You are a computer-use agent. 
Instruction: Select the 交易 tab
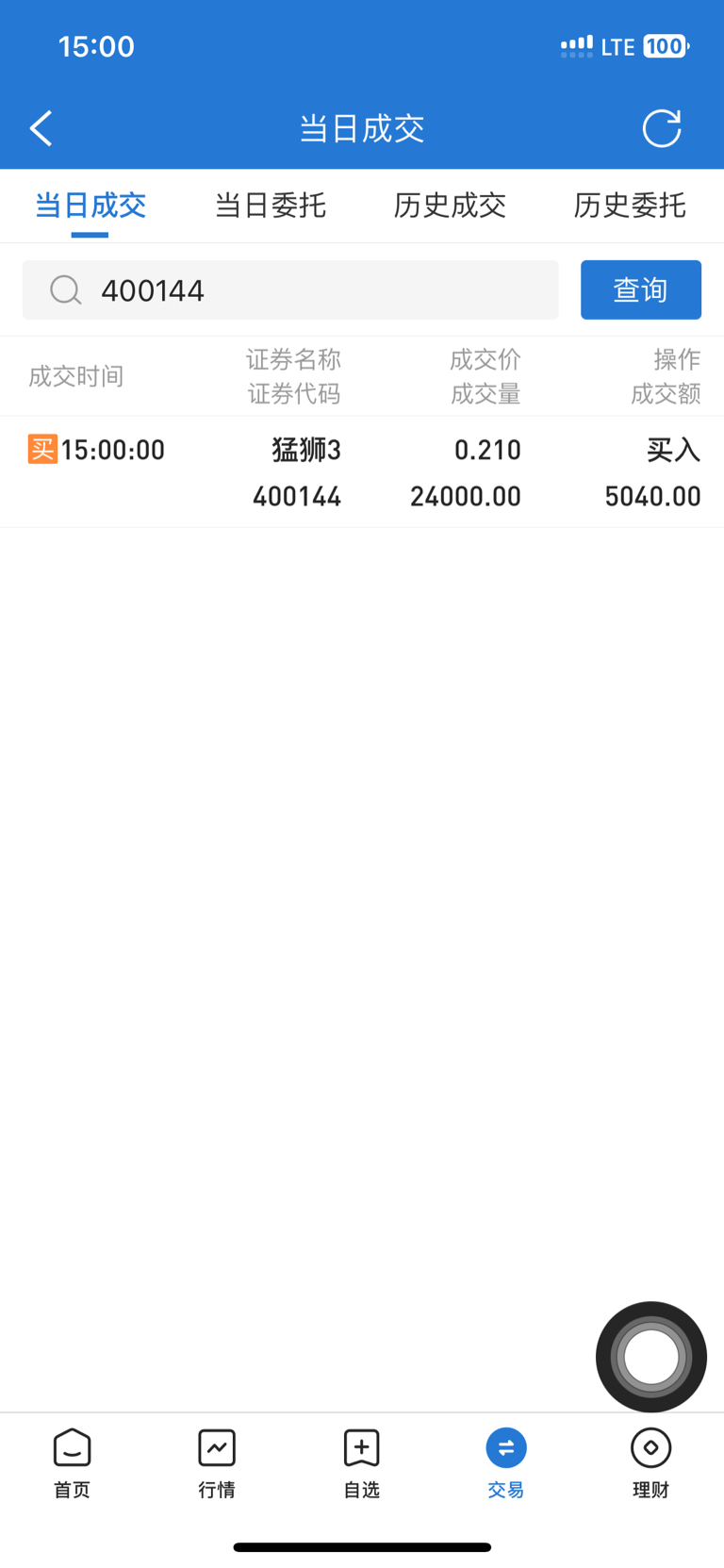tap(506, 1463)
